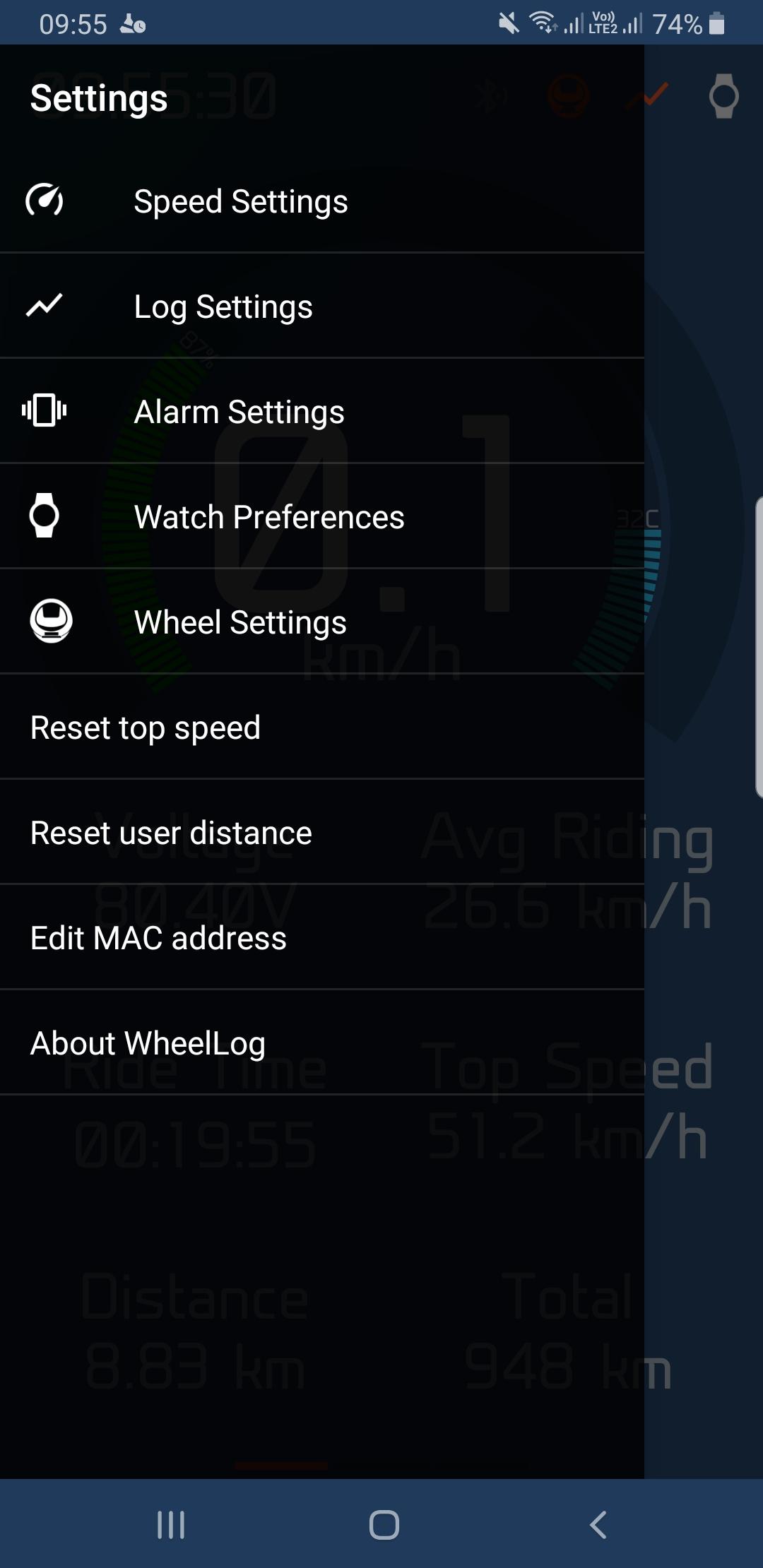Go back with the system back button

pyautogui.click(x=598, y=1524)
